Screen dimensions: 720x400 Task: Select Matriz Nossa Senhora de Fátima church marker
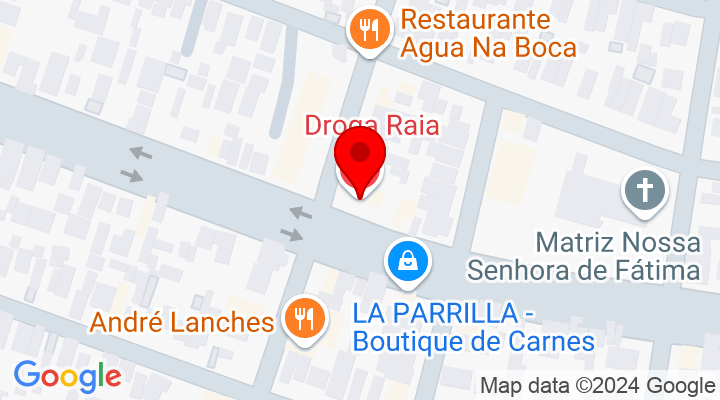(645, 190)
